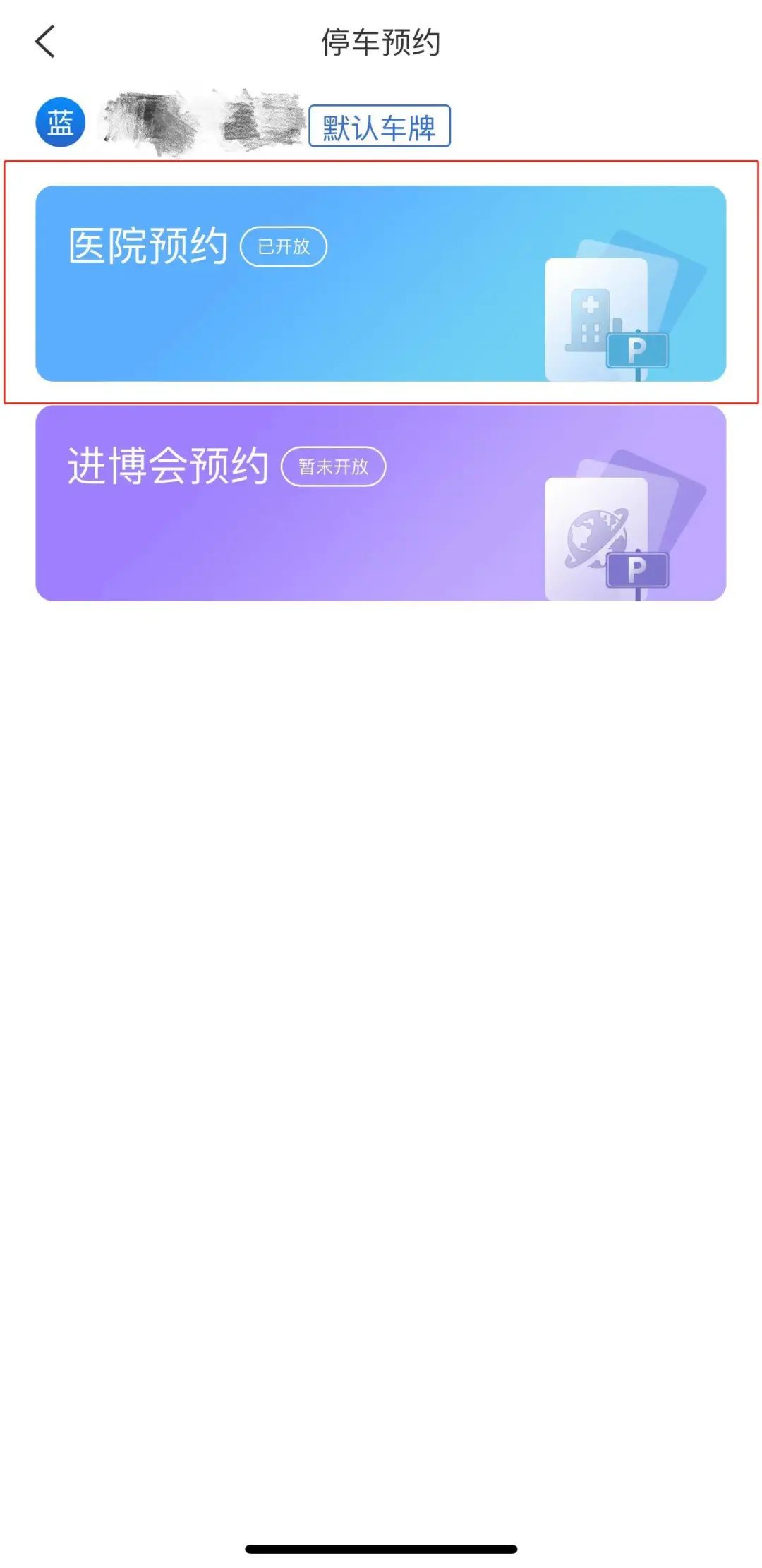
Task: Open the 进博会预约 card
Action: pyautogui.click(x=380, y=503)
